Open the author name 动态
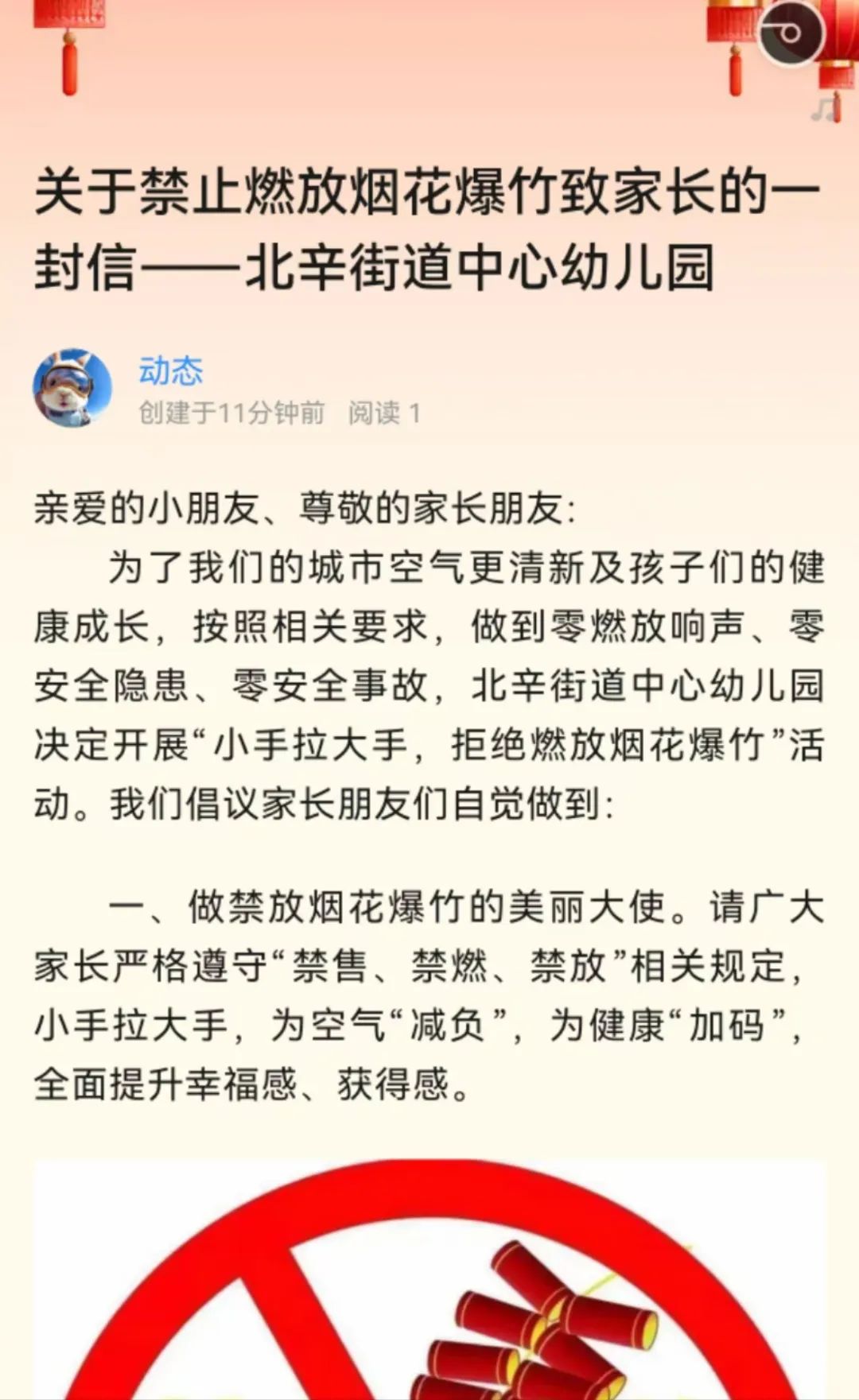This screenshot has width=859, height=1400. tap(171, 370)
